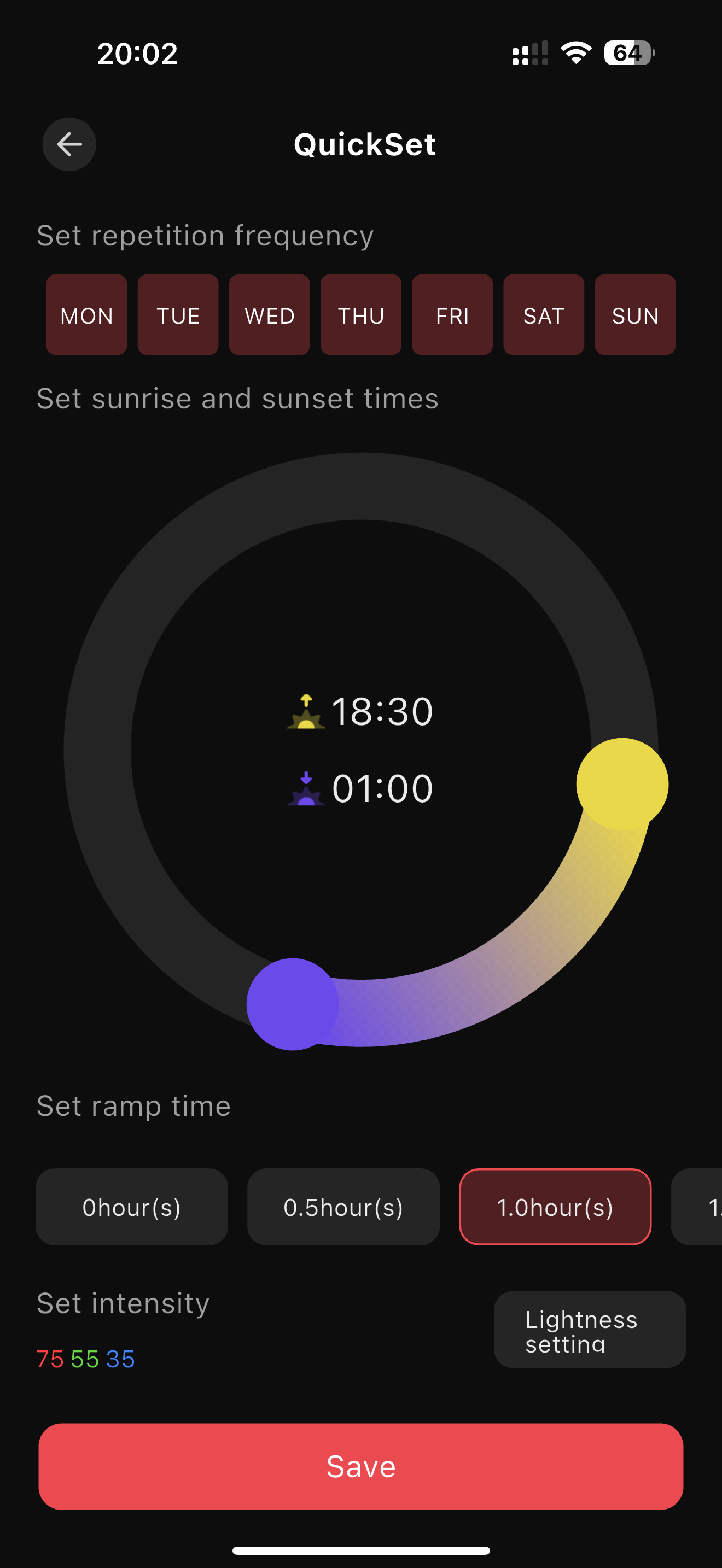This screenshot has width=722, height=1568.
Task: Toggle SAT repetition day
Action: coord(543,315)
